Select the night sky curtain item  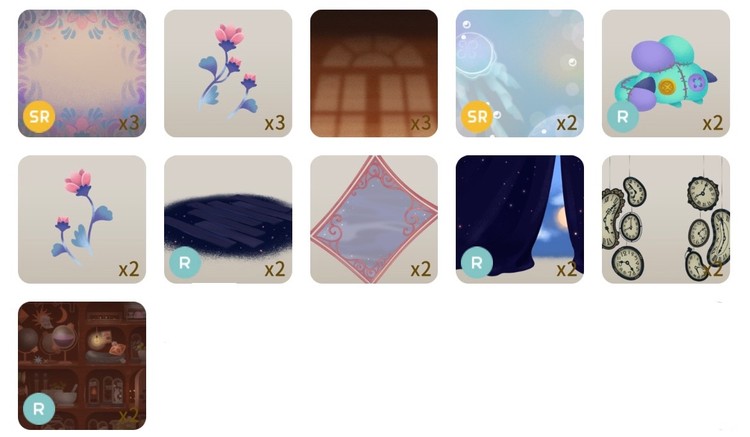click(x=520, y=220)
